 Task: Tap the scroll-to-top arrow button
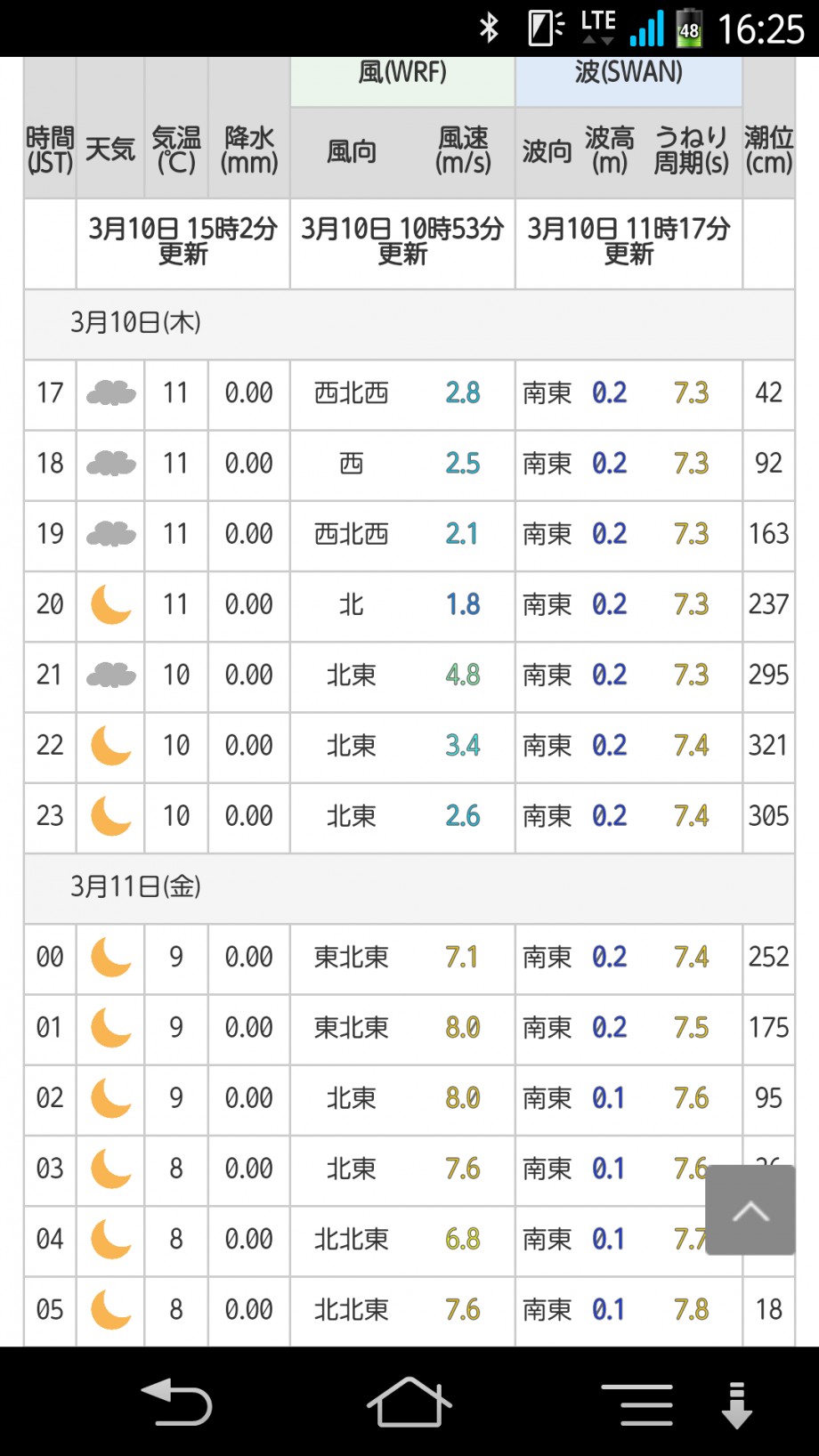(x=750, y=1209)
